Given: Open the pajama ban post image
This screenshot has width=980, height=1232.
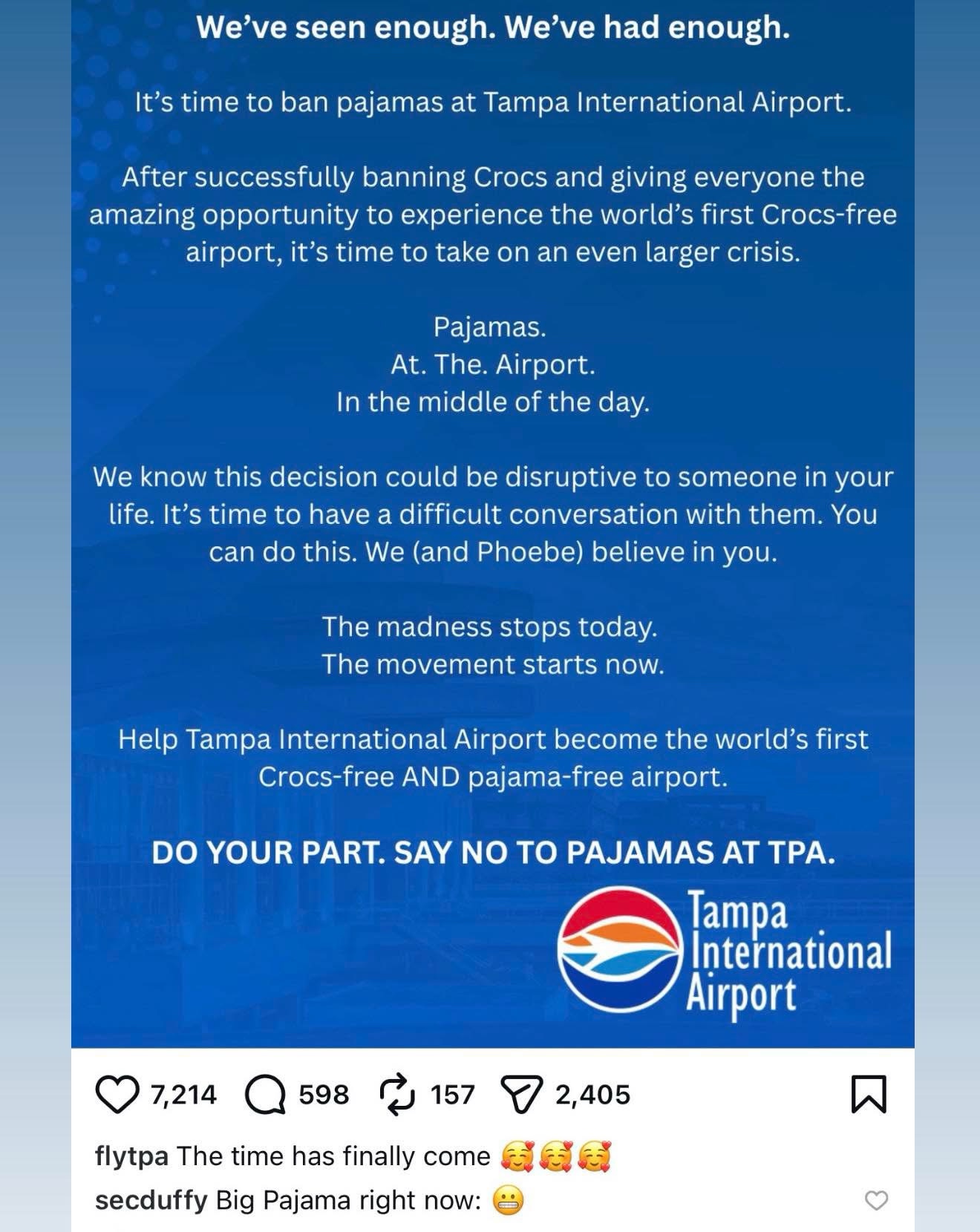Looking at the screenshot, I should tap(492, 520).
